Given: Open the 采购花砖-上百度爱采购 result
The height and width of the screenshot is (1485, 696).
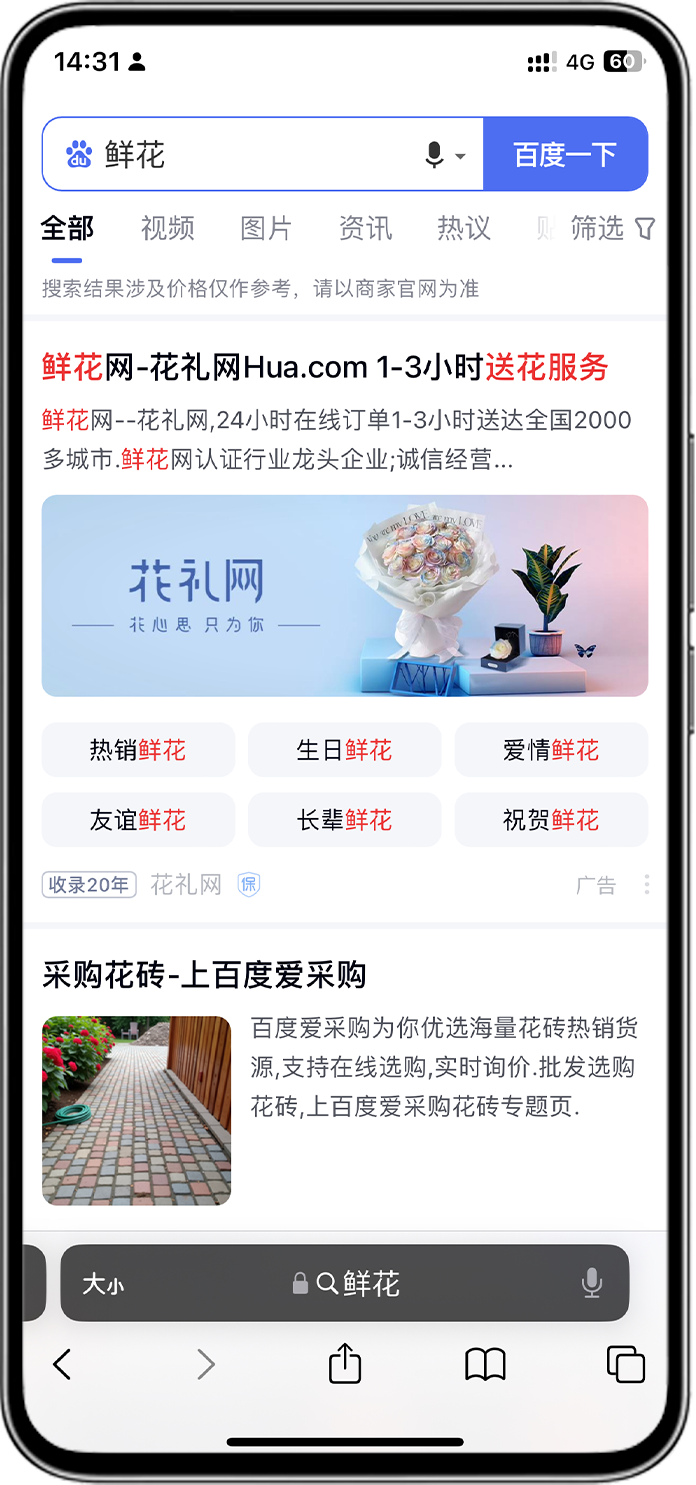Looking at the screenshot, I should point(204,974).
